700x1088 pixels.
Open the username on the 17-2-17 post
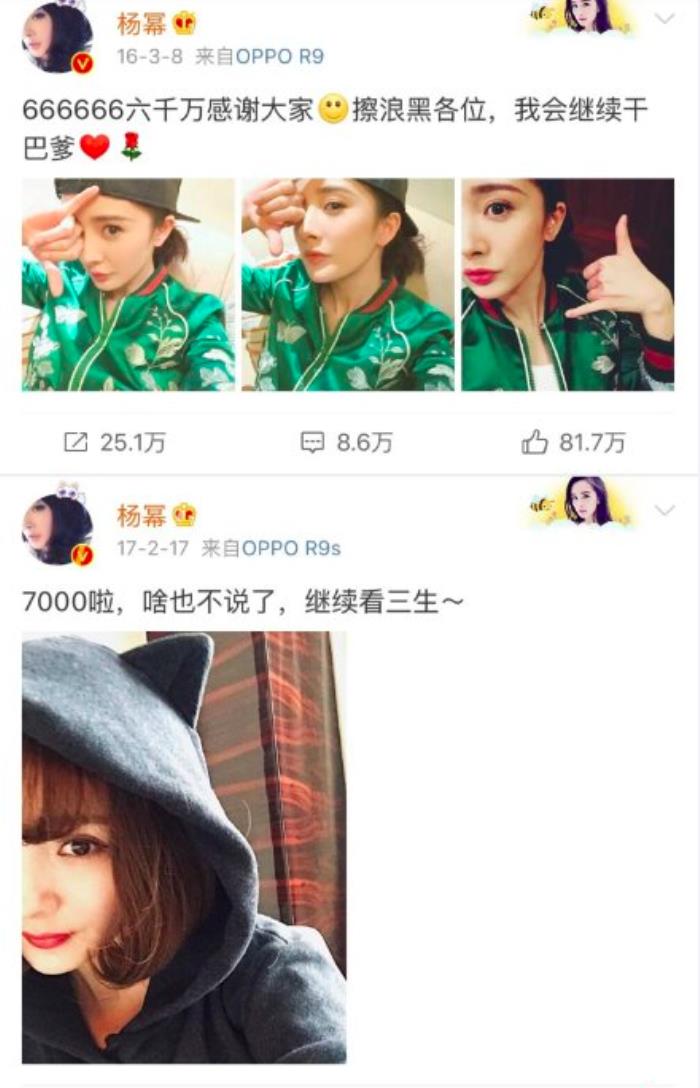pos(142,516)
